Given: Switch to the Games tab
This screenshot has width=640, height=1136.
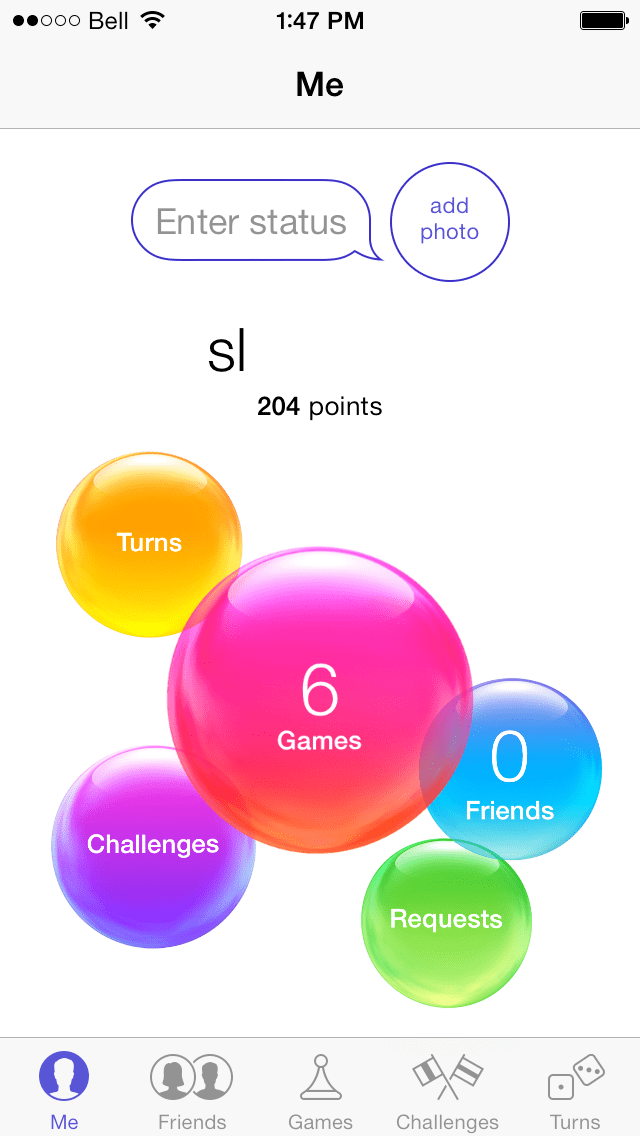Looking at the screenshot, I should click(x=320, y=1090).
